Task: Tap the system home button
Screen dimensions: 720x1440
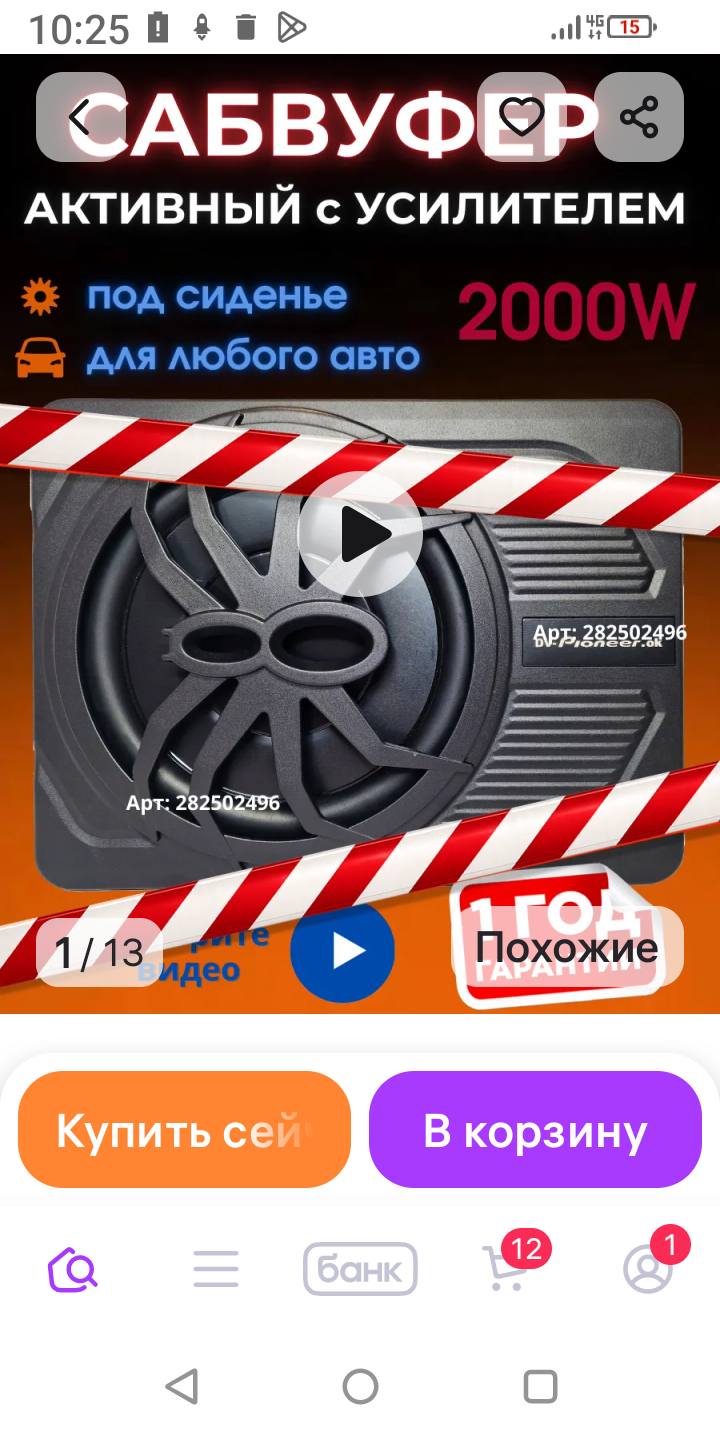Action: pyautogui.click(x=360, y=1387)
